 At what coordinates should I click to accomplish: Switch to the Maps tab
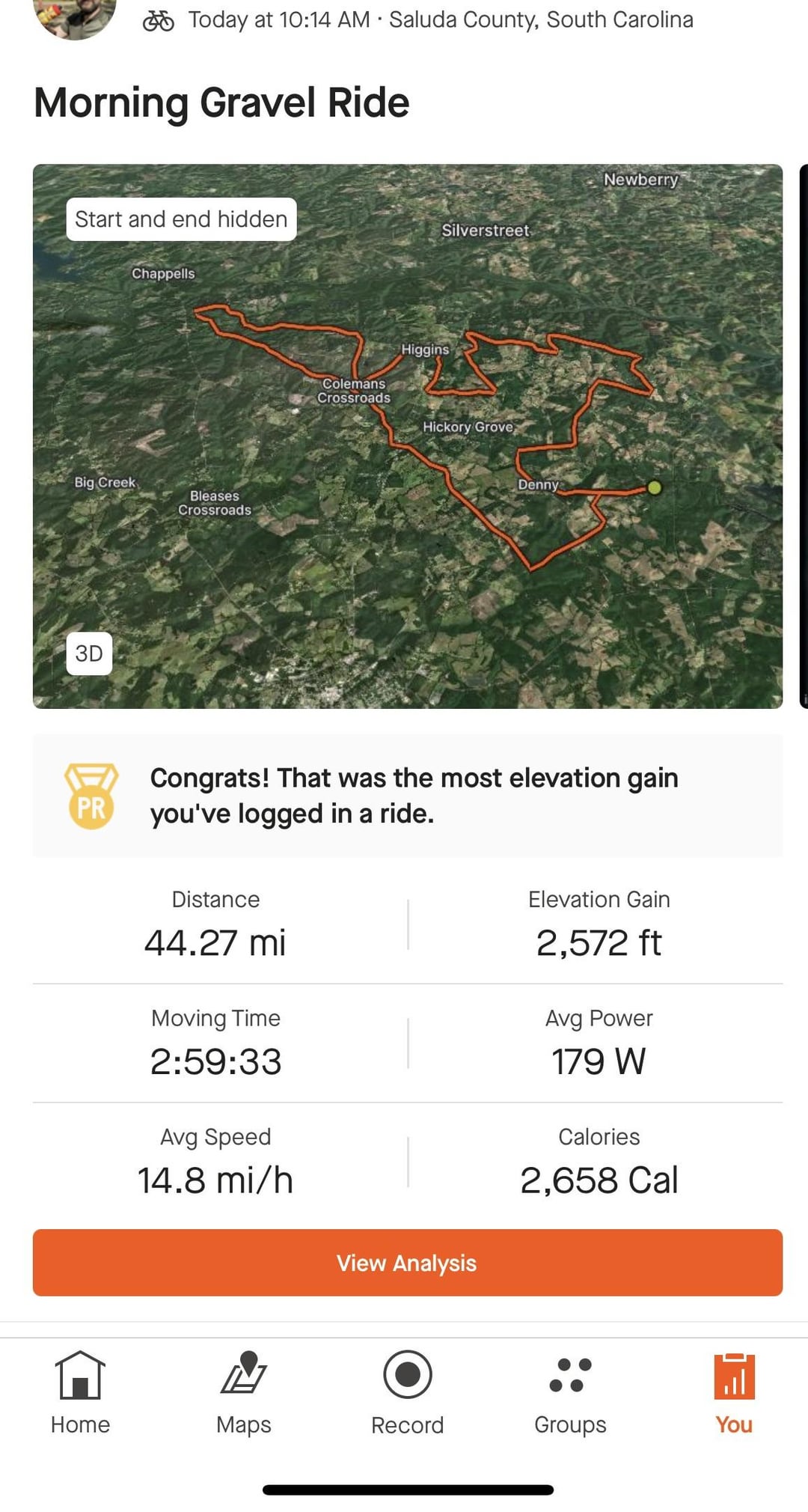pyautogui.click(x=244, y=1393)
